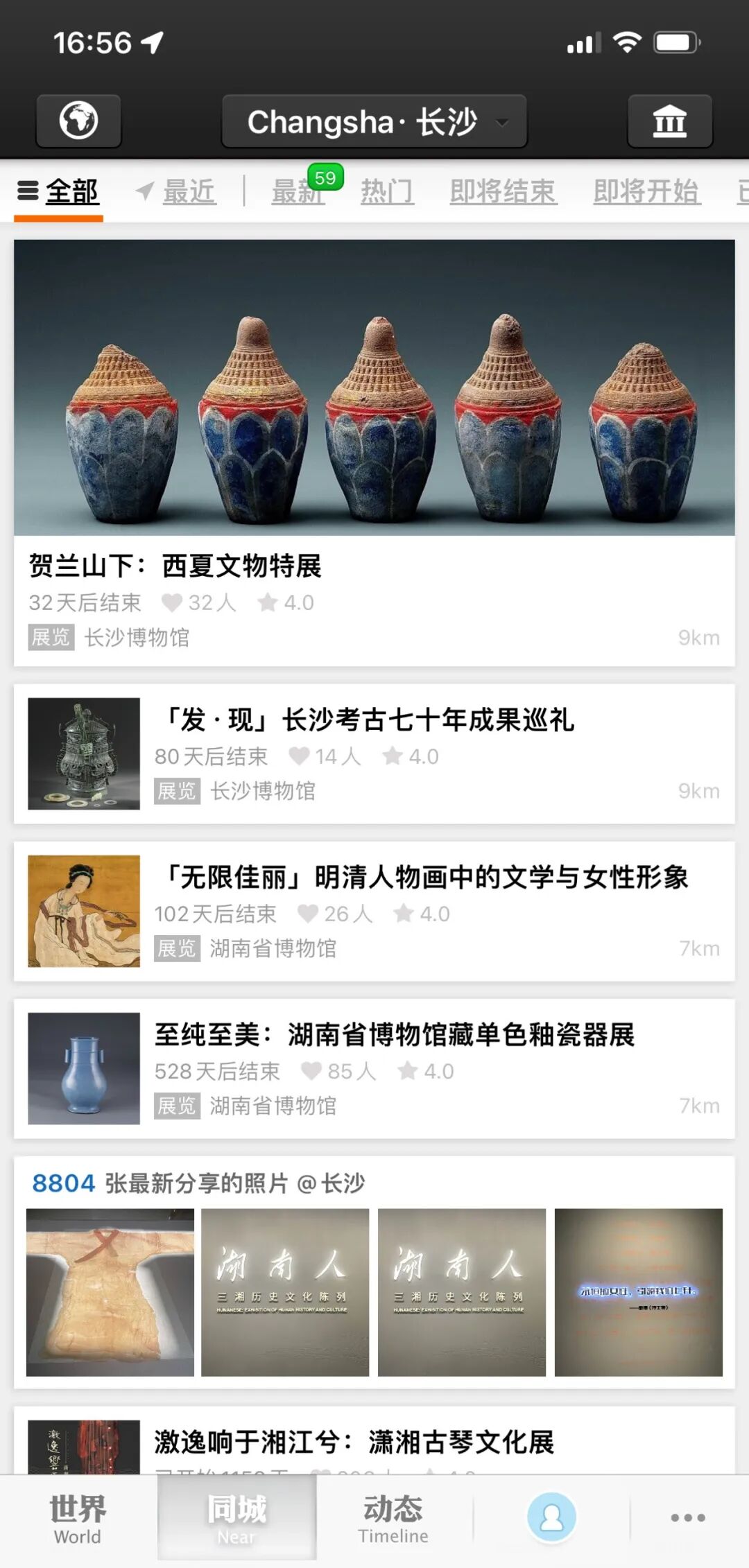Open 激逸响于湘江兮：潇湘古琴文化展
This screenshot has height=1568, width=749.
354,1442
